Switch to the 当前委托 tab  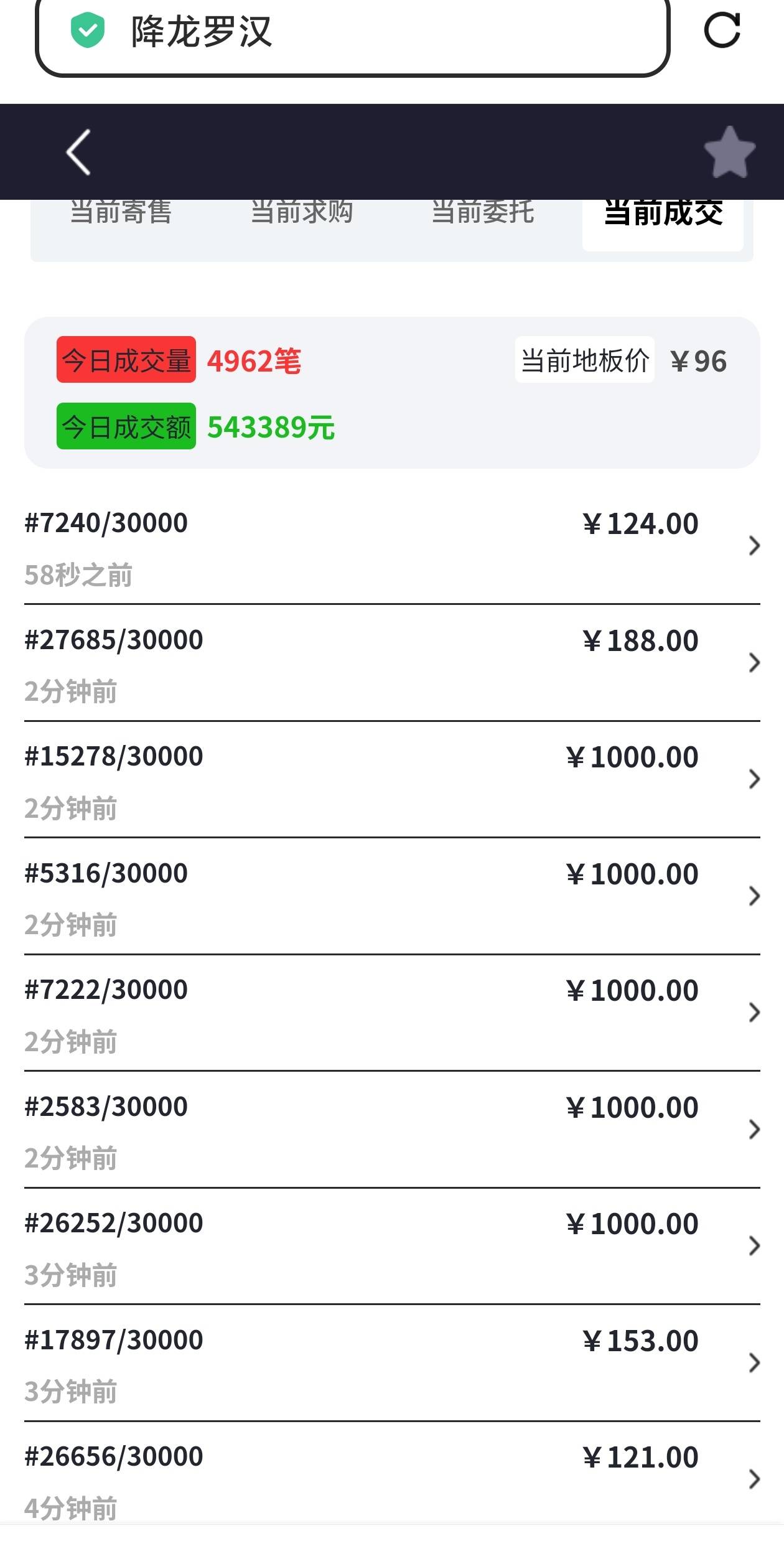pyautogui.click(x=483, y=213)
